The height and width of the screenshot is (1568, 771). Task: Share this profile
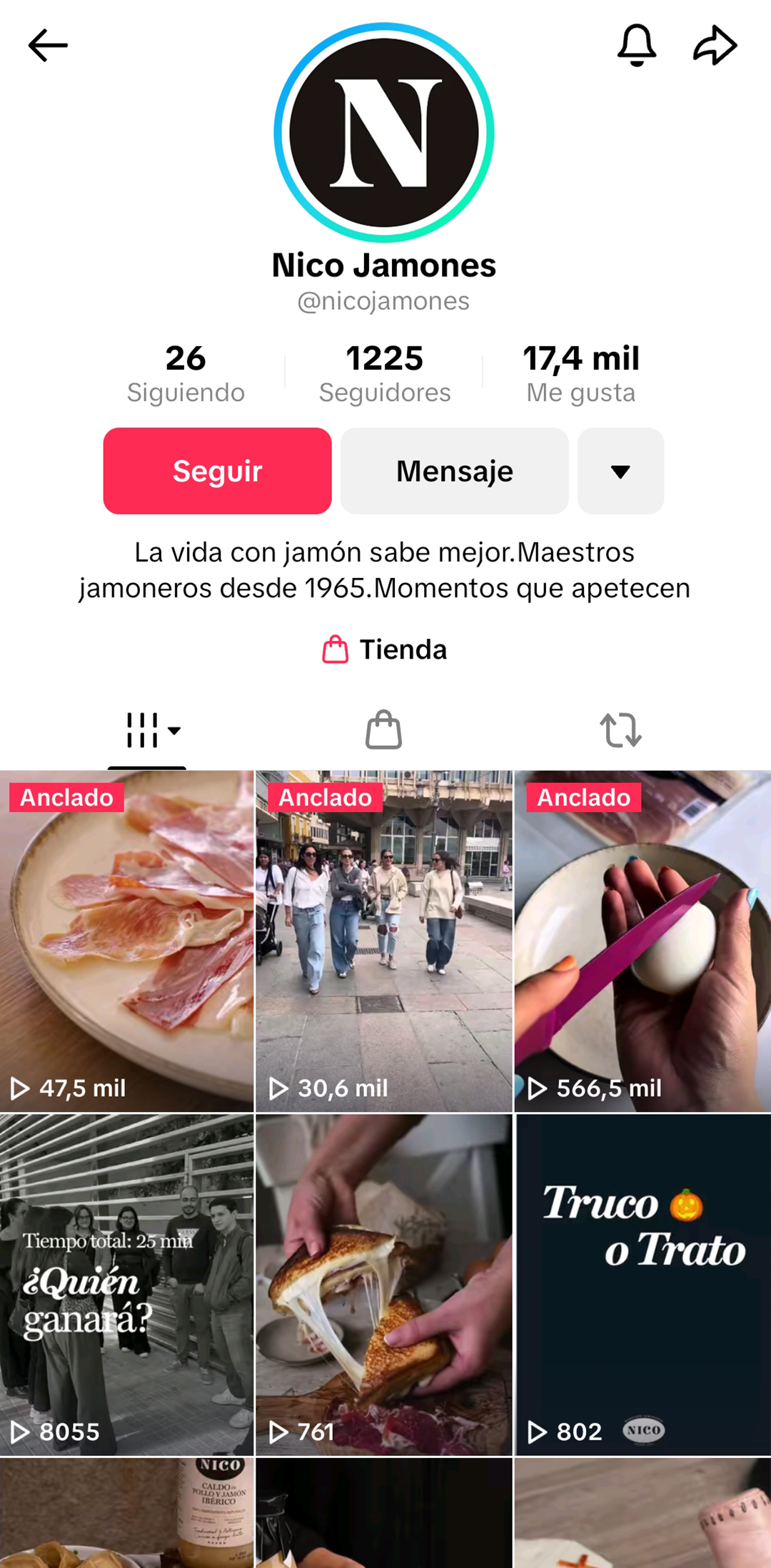tap(715, 46)
